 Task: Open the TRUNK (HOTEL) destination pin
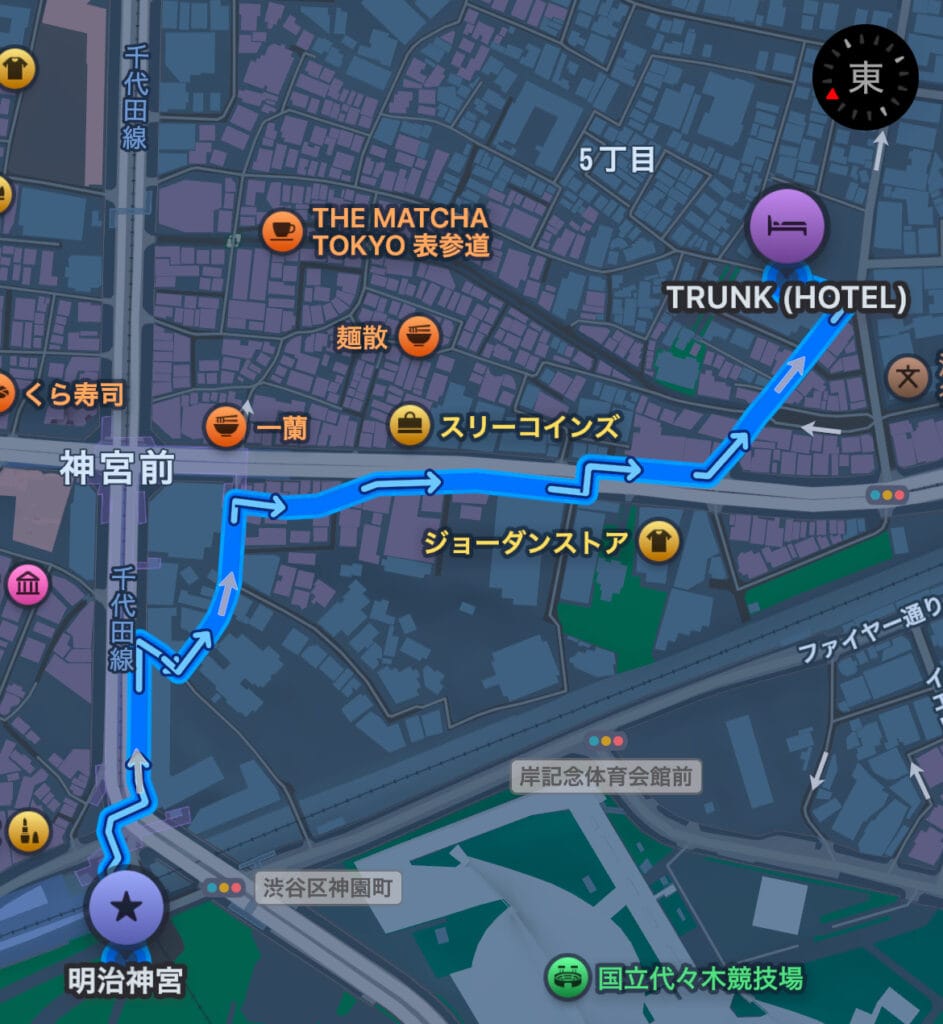point(787,226)
